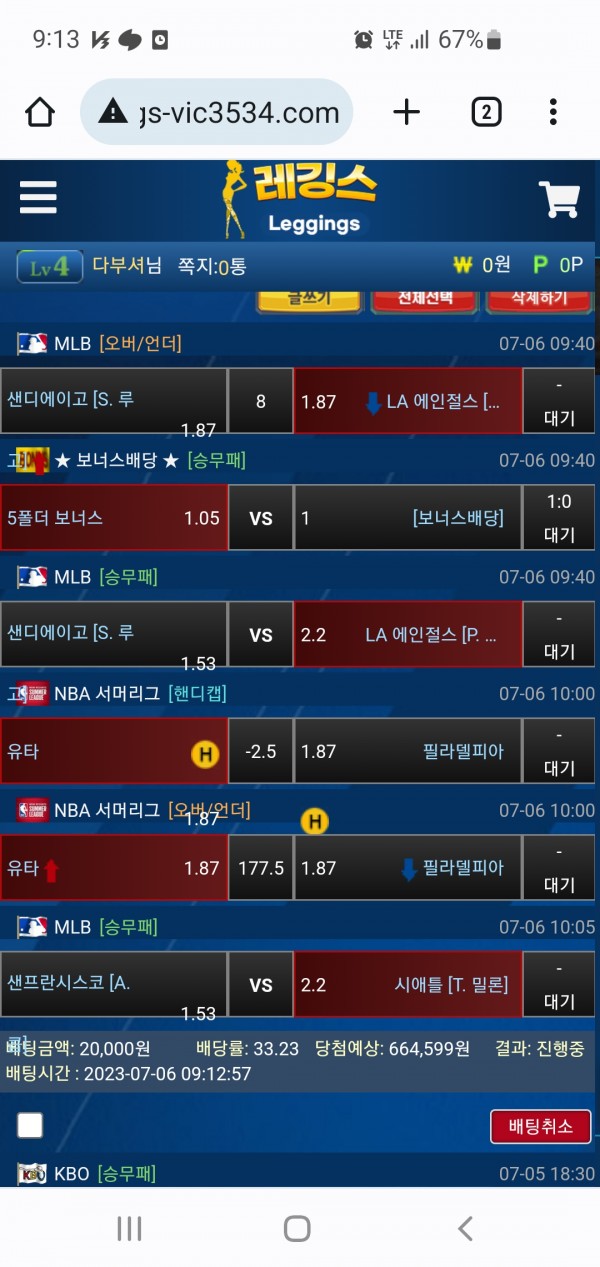Select 유타 in the 핸디캡 row
The height and width of the screenshot is (1267, 600).
(x=113, y=751)
